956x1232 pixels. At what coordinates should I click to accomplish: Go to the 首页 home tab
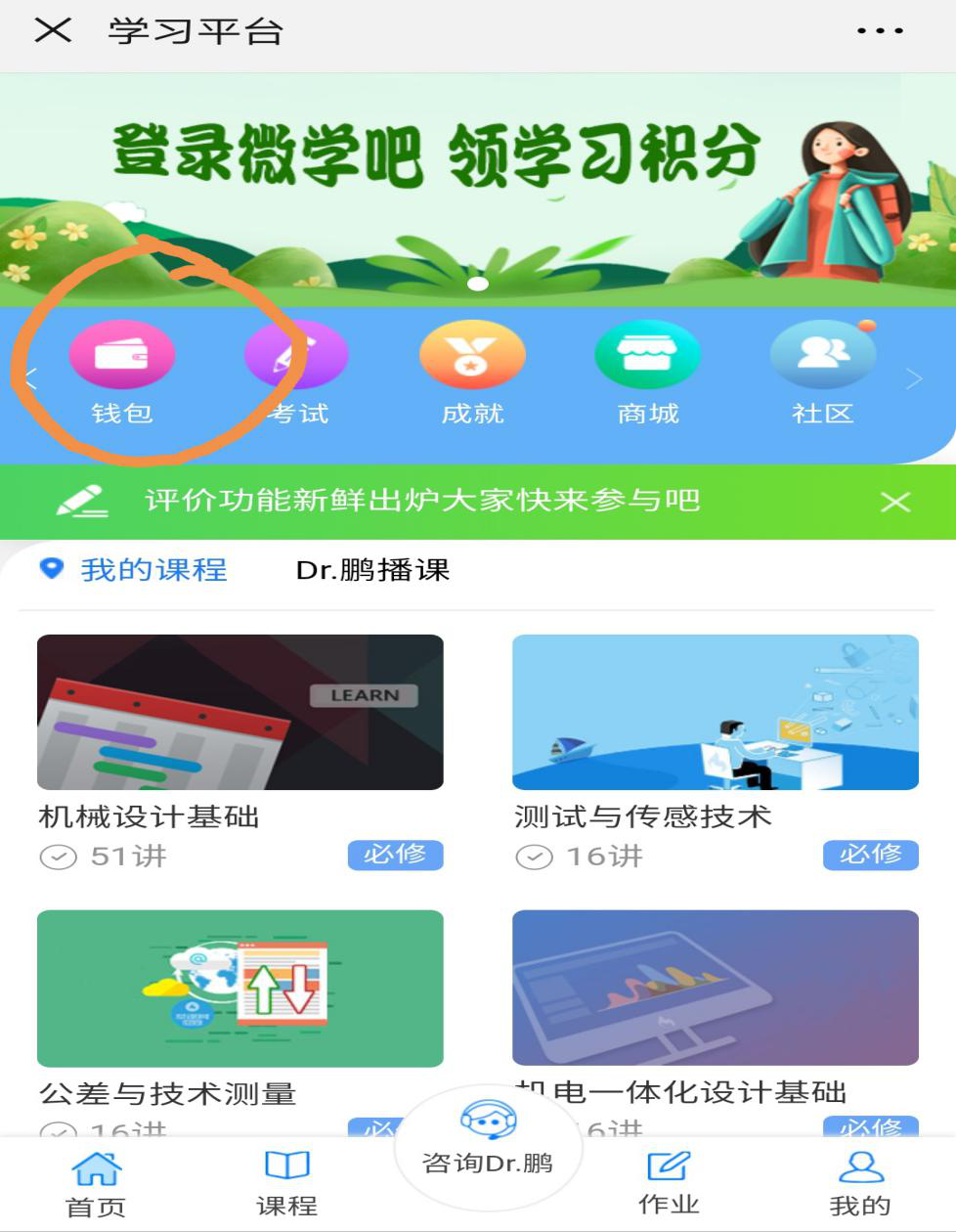[96, 1183]
